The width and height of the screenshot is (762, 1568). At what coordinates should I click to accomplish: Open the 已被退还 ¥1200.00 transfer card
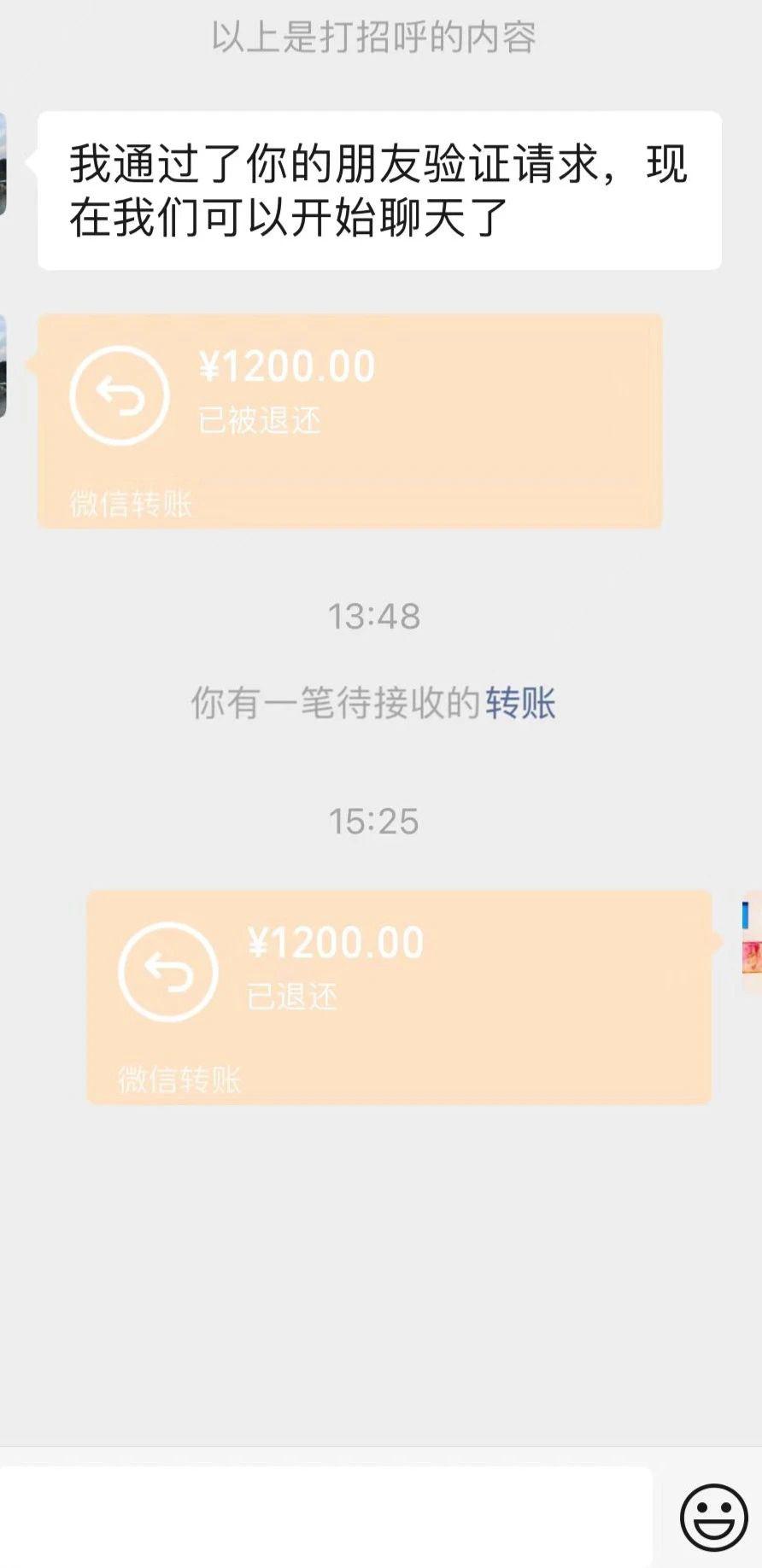coord(349,420)
